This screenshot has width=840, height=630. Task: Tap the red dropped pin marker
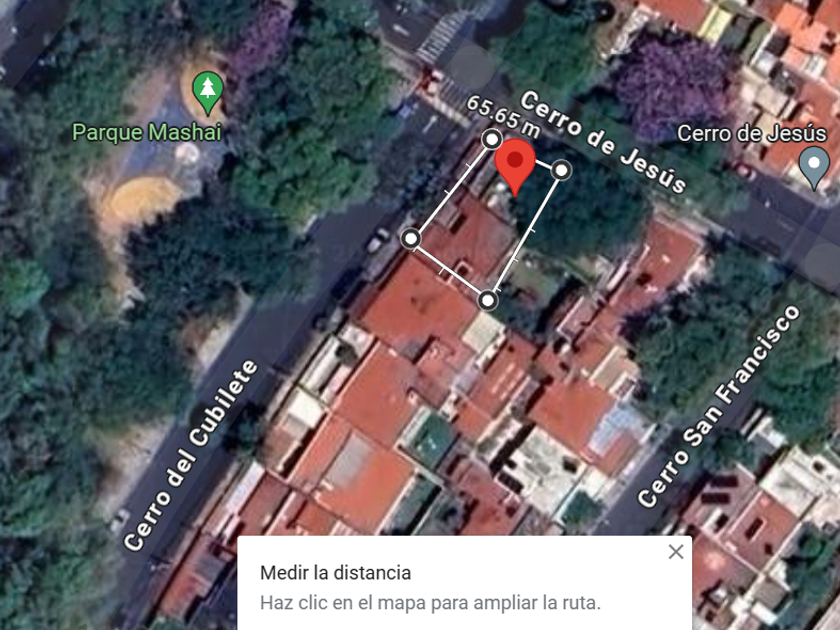(x=516, y=164)
